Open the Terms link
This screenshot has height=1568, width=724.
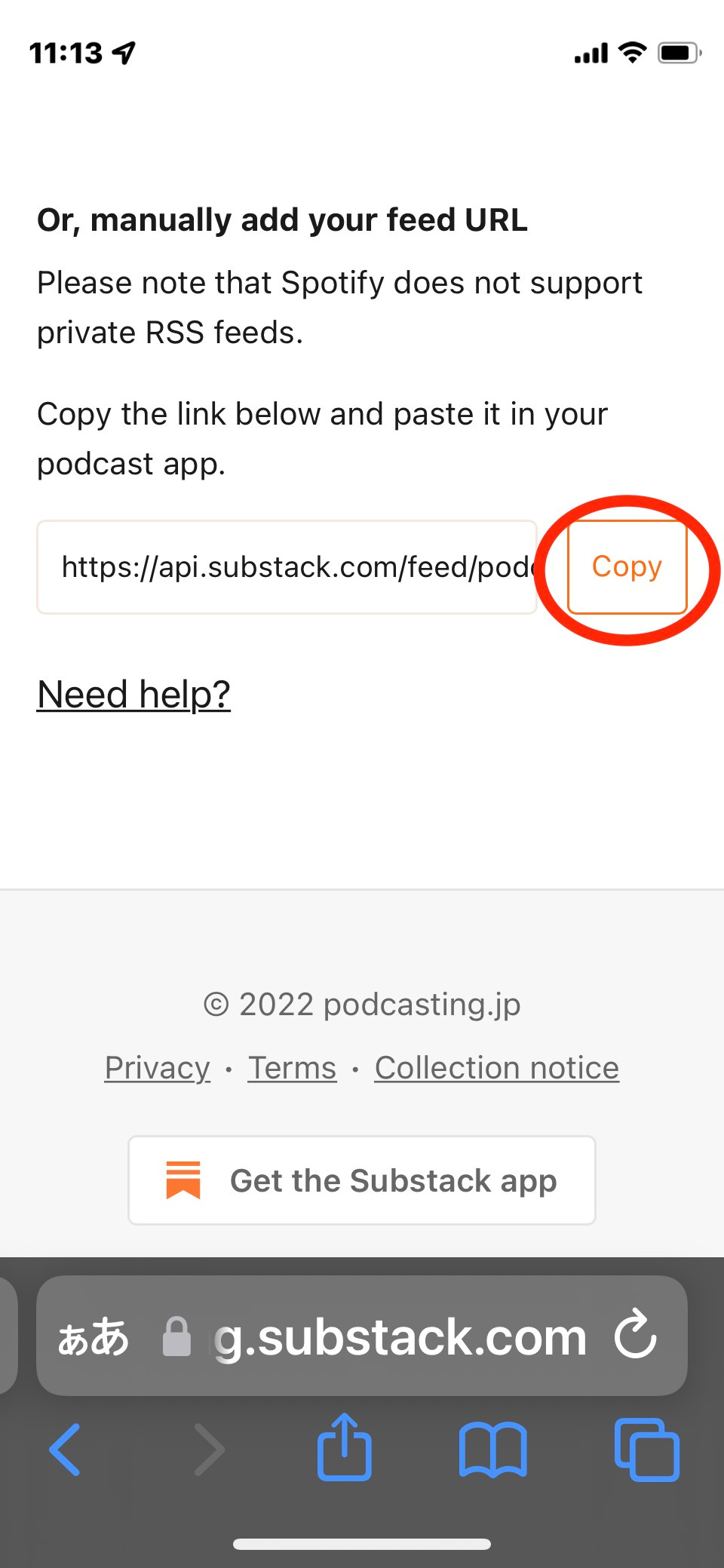[x=292, y=1067]
